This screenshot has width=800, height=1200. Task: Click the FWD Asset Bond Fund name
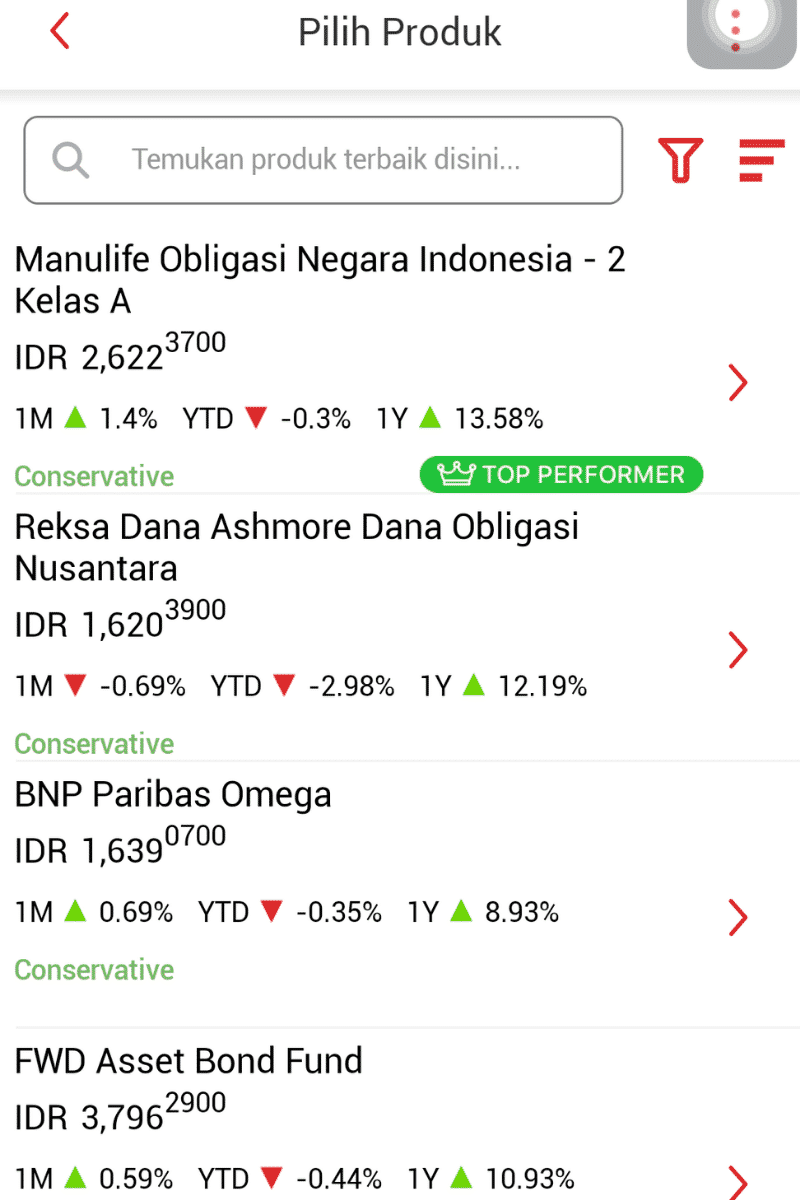pyautogui.click(x=188, y=1060)
